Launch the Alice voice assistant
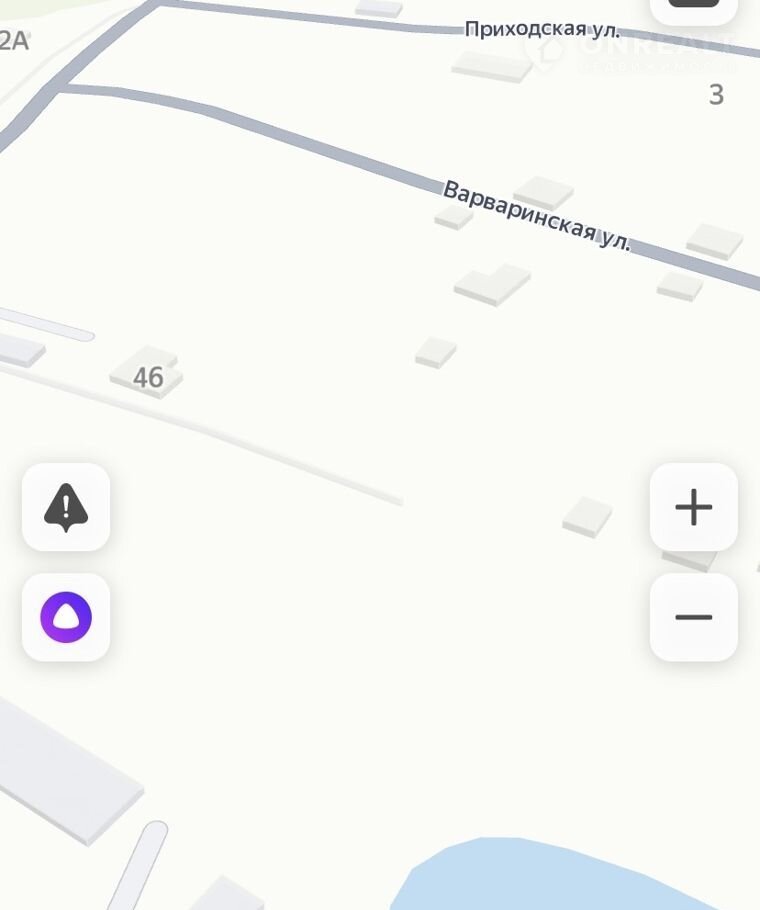The height and width of the screenshot is (910, 760). pyautogui.click(x=66, y=617)
